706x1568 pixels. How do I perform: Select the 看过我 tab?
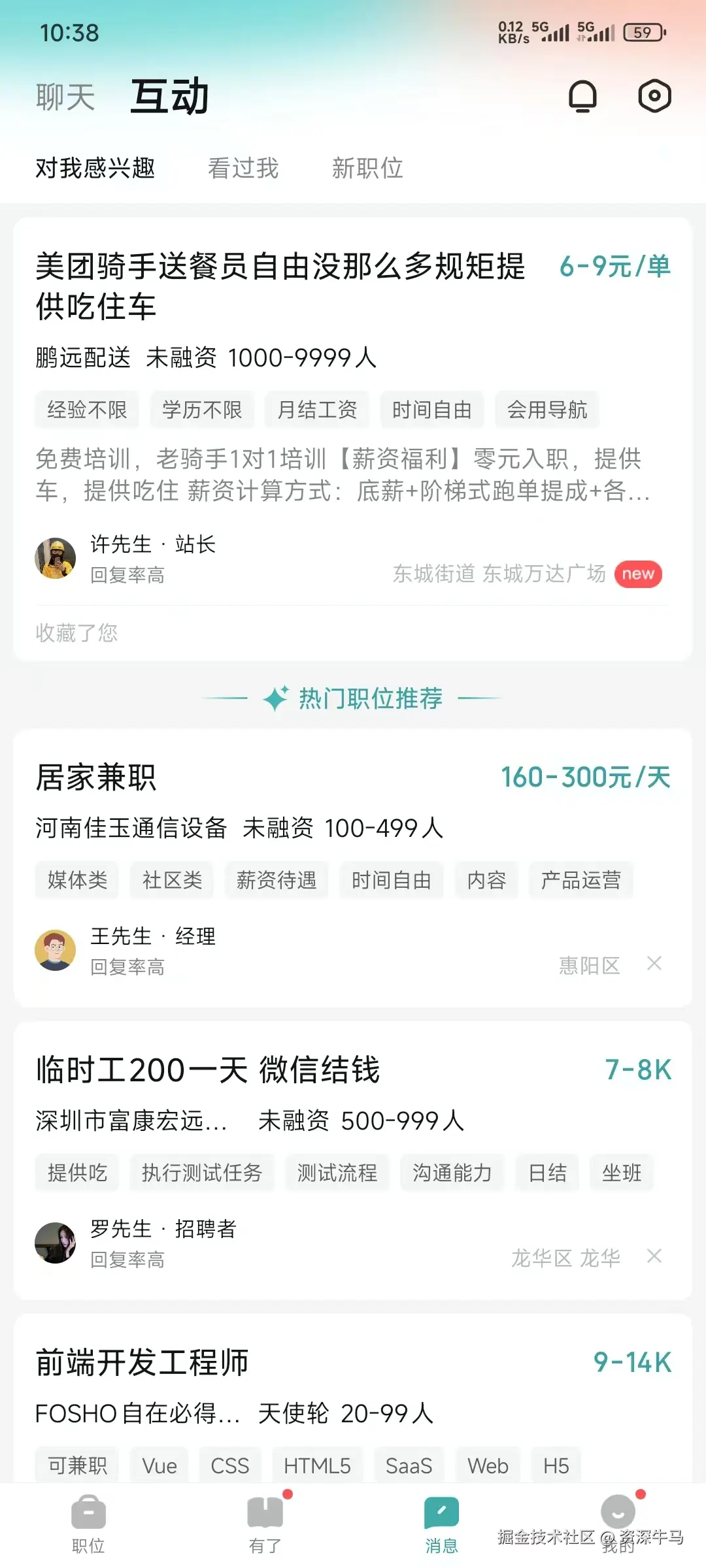click(x=243, y=168)
